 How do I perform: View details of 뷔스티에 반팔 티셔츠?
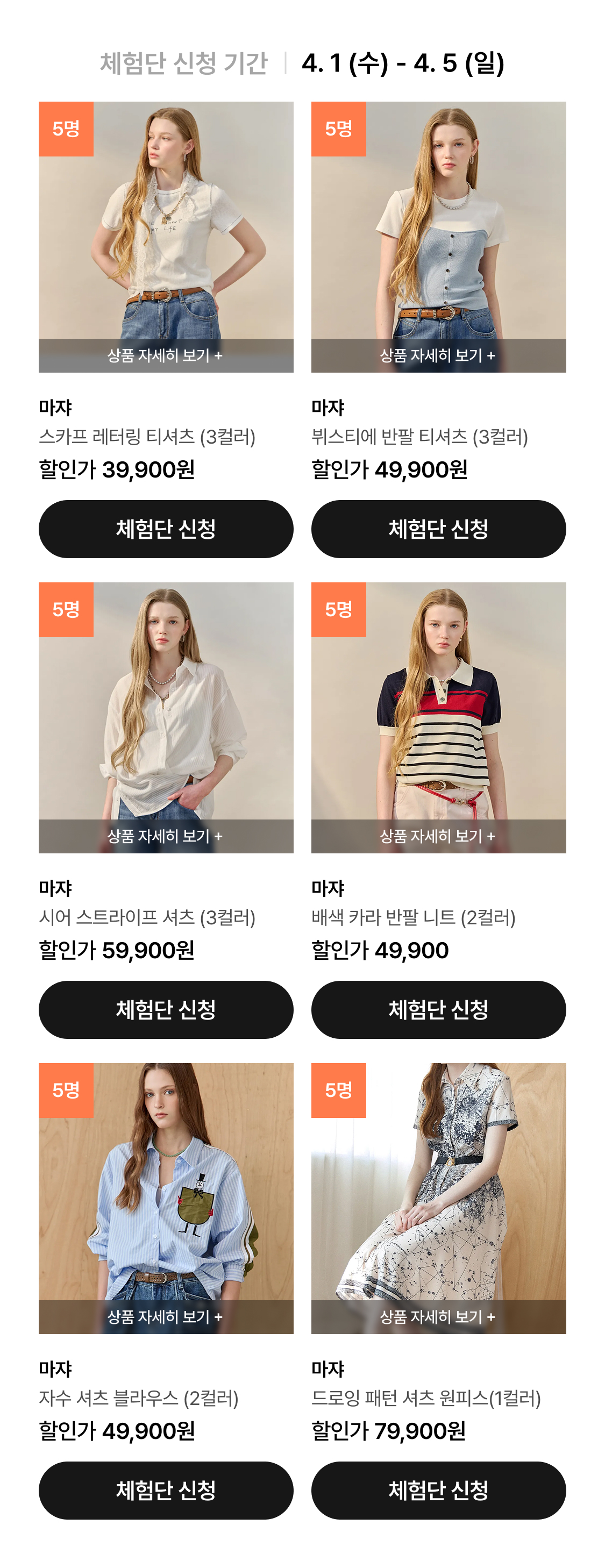click(438, 355)
